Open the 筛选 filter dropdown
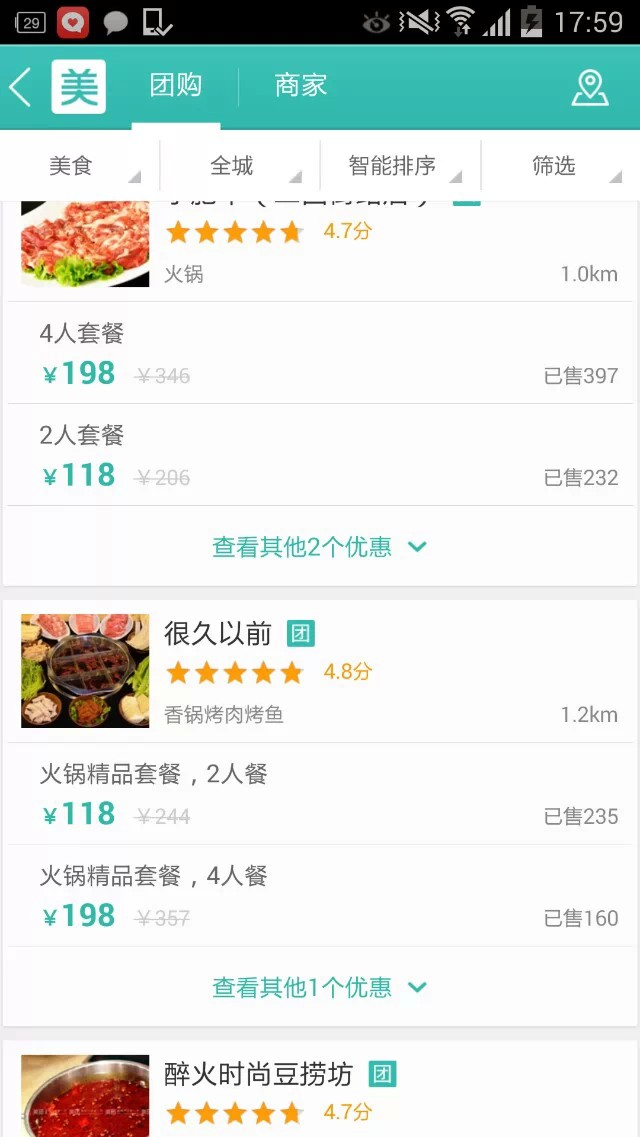The width and height of the screenshot is (640, 1137). pos(560,166)
